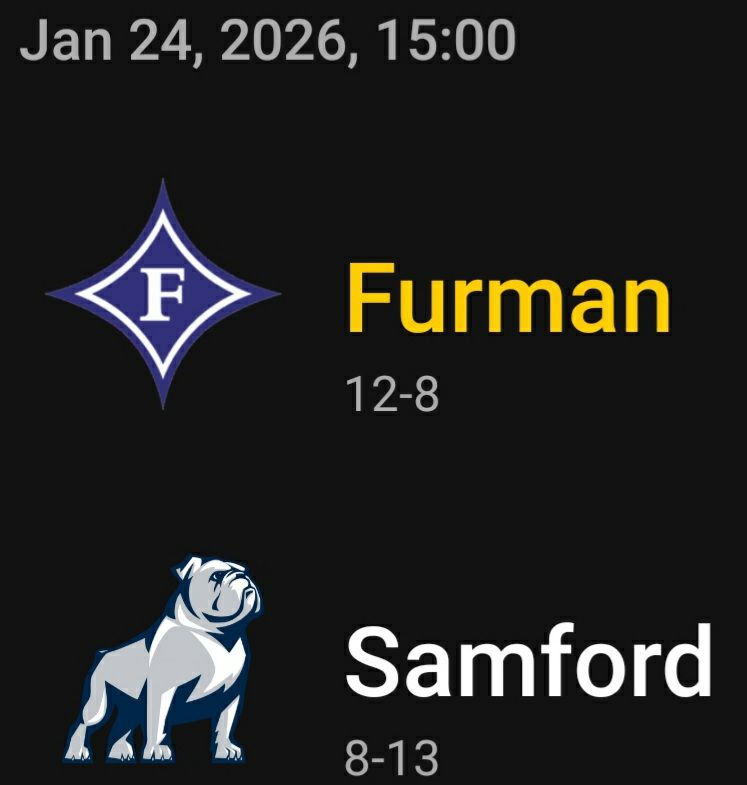Open the Furman team page
Image resolution: width=747 pixels, height=785 pixels.
508,300
